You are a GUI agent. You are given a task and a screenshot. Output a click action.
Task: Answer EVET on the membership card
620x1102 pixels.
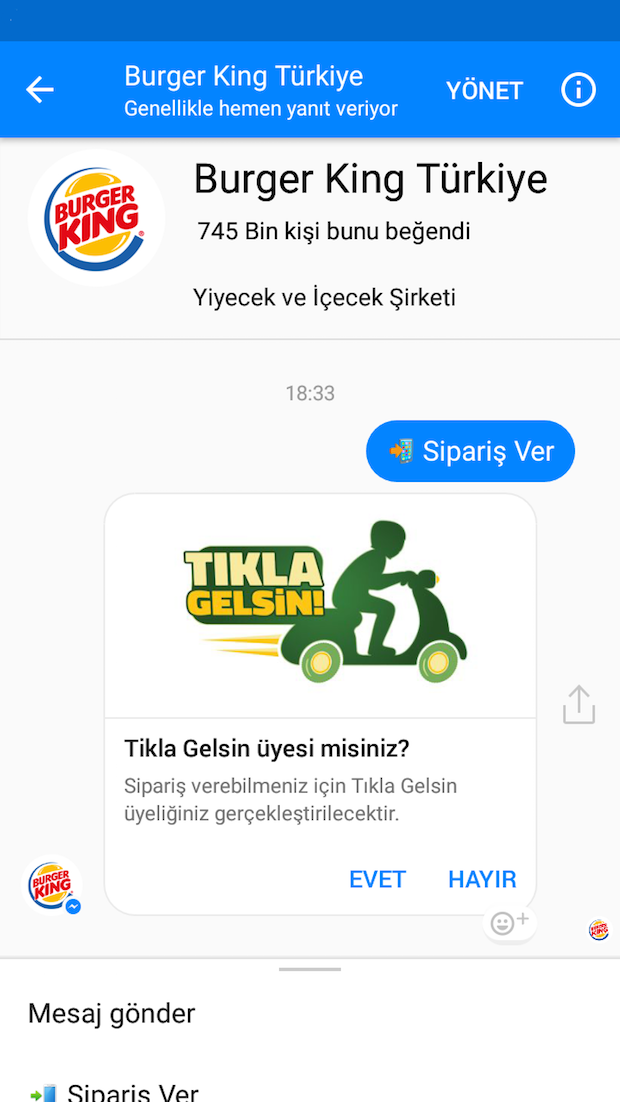pyautogui.click(x=377, y=879)
